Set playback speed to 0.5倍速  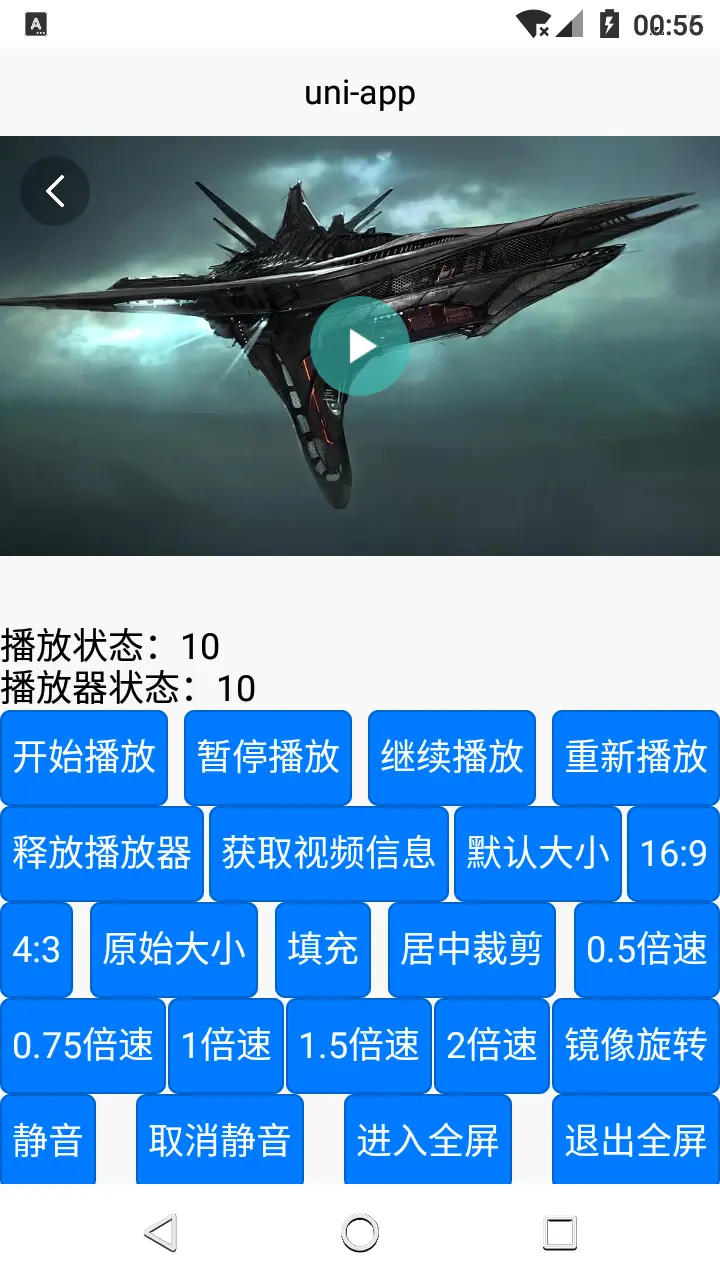click(x=647, y=949)
